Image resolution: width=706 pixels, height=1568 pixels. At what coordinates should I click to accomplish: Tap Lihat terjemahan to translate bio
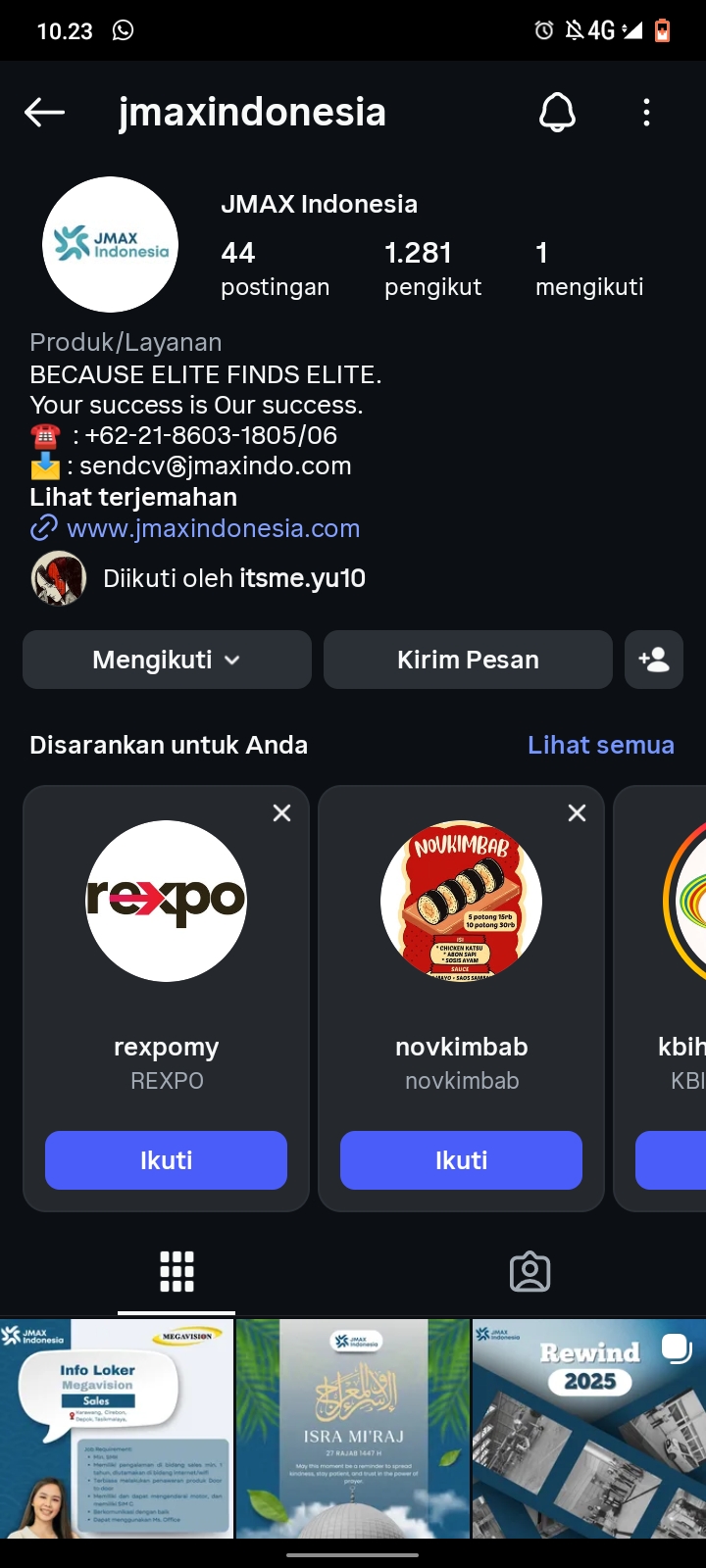click(133, 497)
